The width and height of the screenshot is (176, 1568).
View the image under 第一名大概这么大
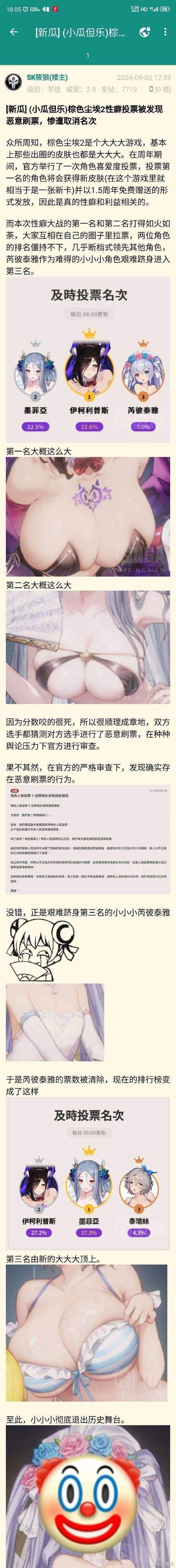[88, 517]
